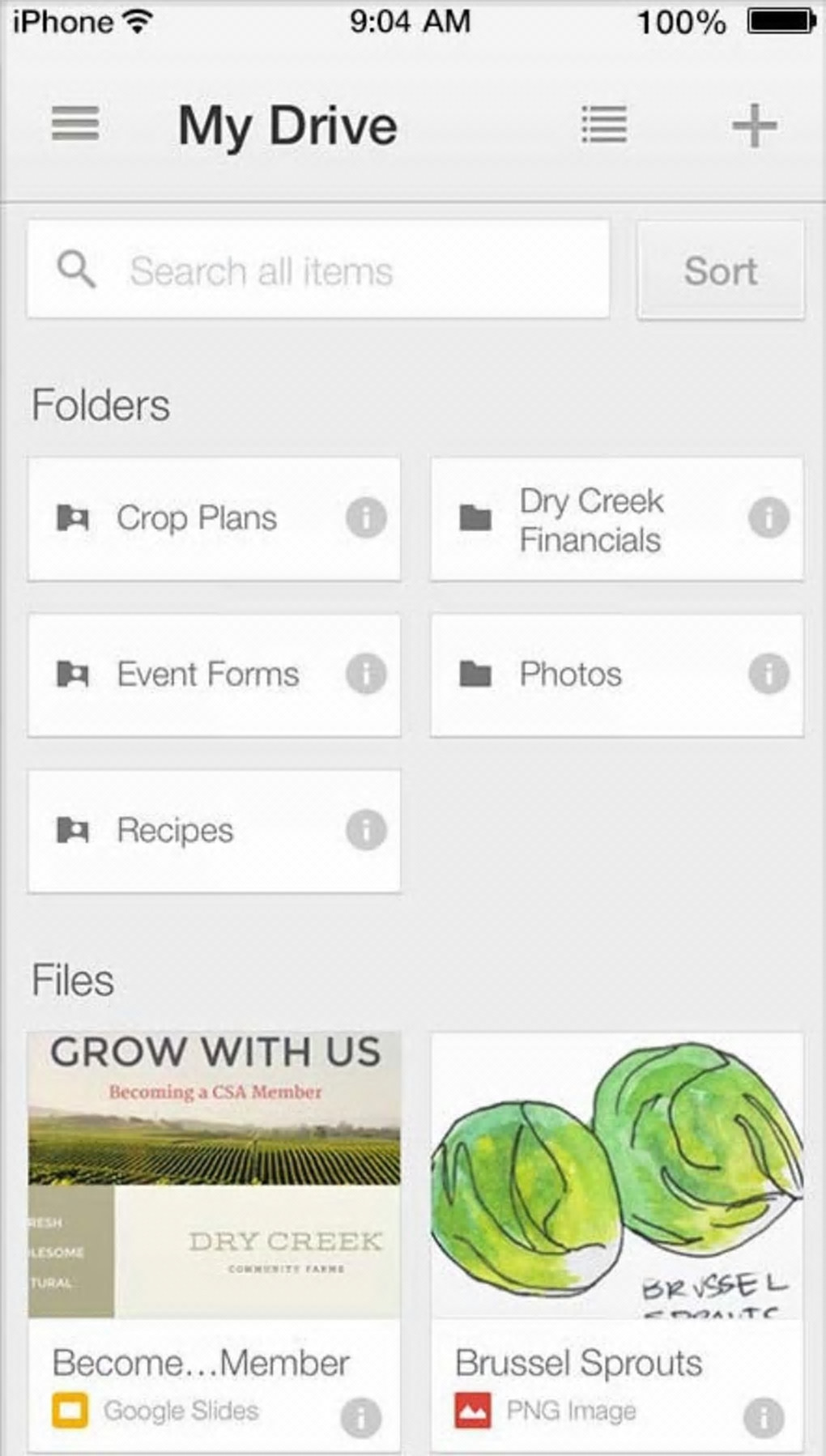Open the Sort options
This screenshot has height=1456, width=826.
pos(721,271)
